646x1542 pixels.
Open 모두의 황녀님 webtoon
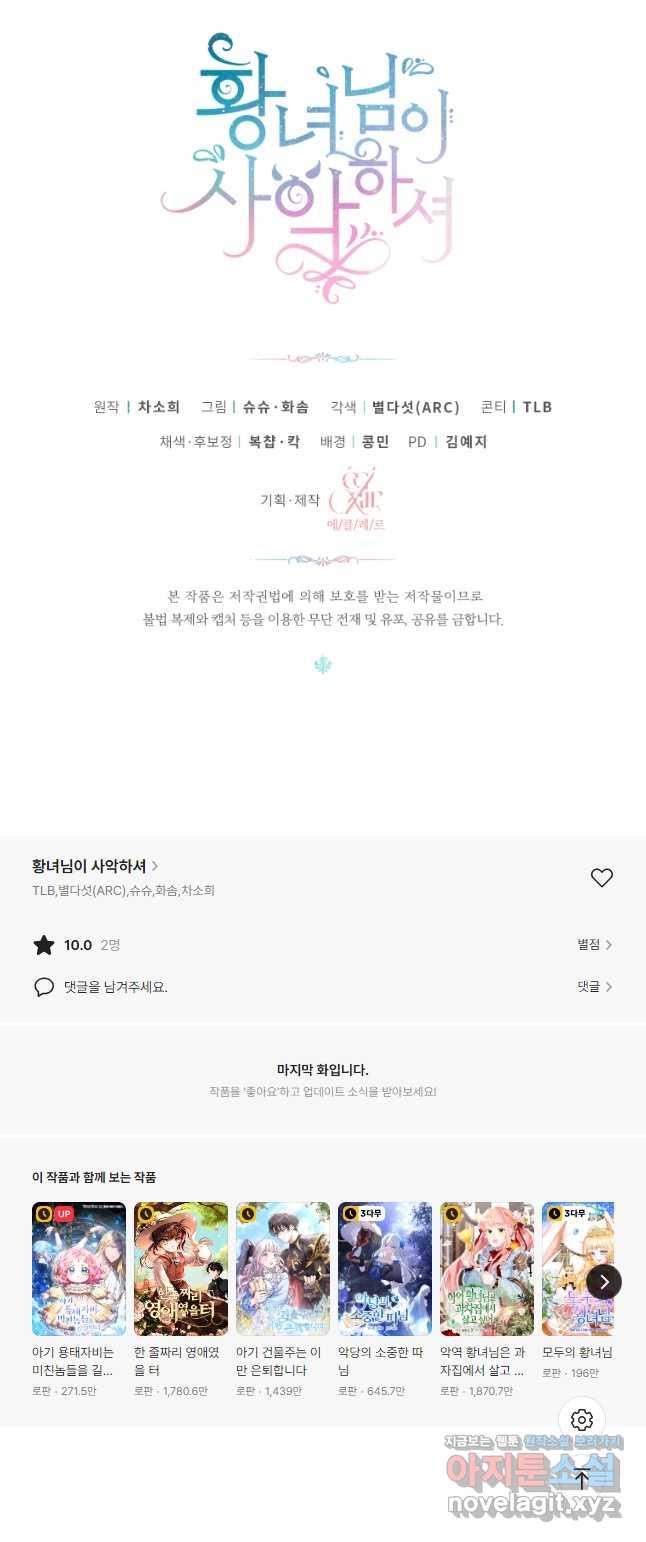(x=577, y=1268)
